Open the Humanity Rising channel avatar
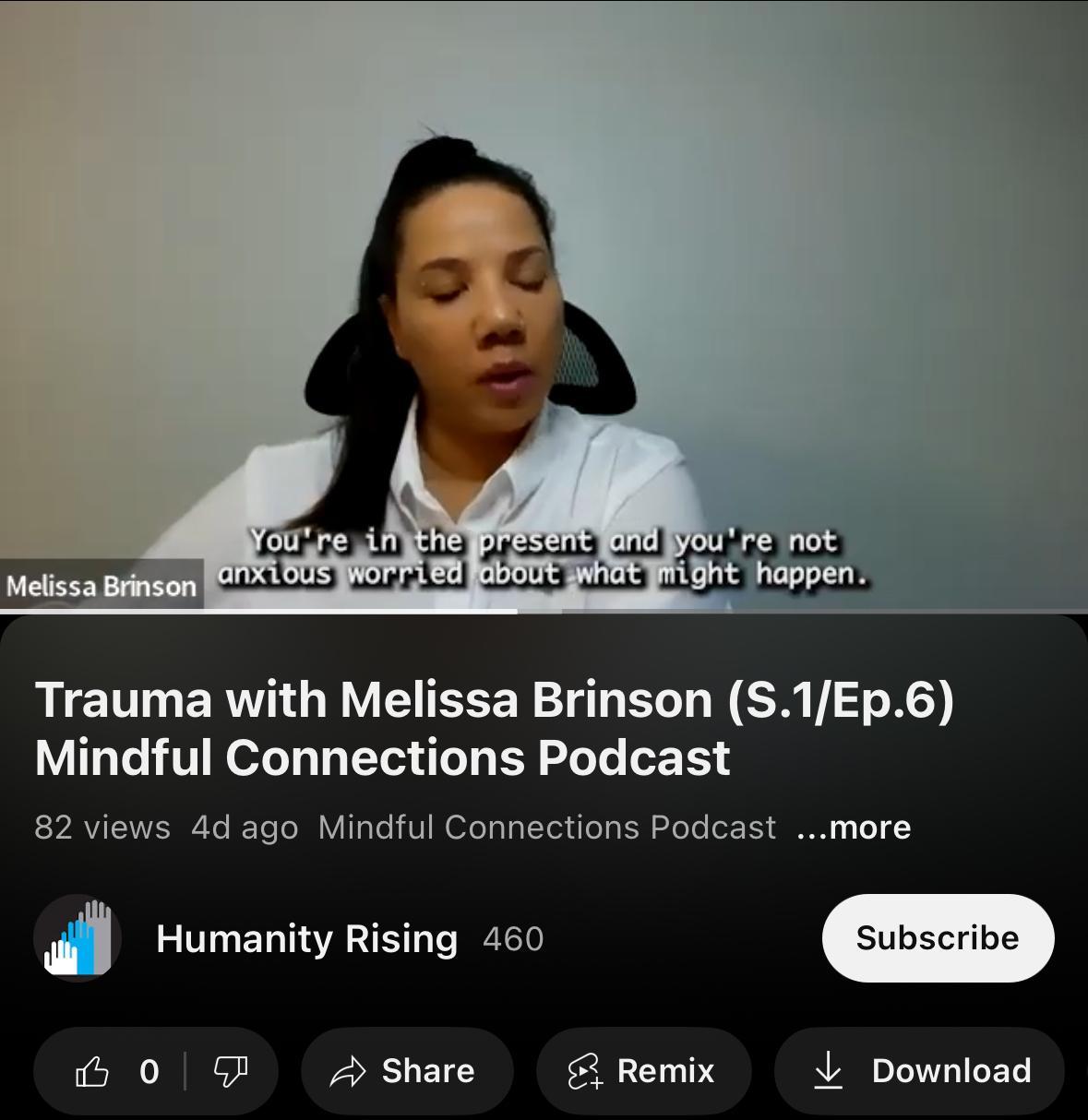1088x1120 pixels. 78,937
